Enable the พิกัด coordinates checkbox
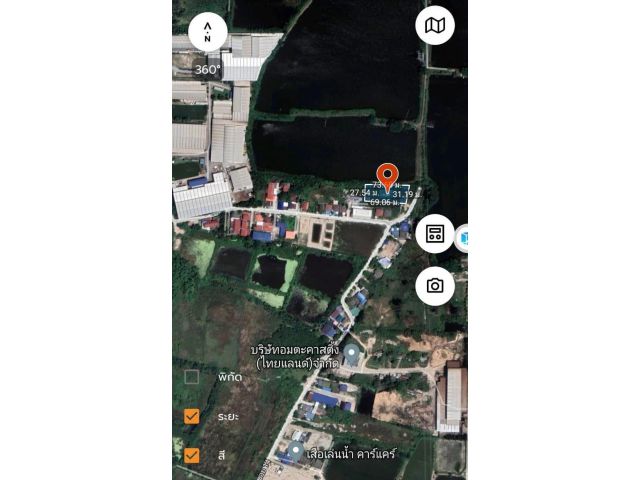The height and width of the screenshot is (480, 640). 192,377
